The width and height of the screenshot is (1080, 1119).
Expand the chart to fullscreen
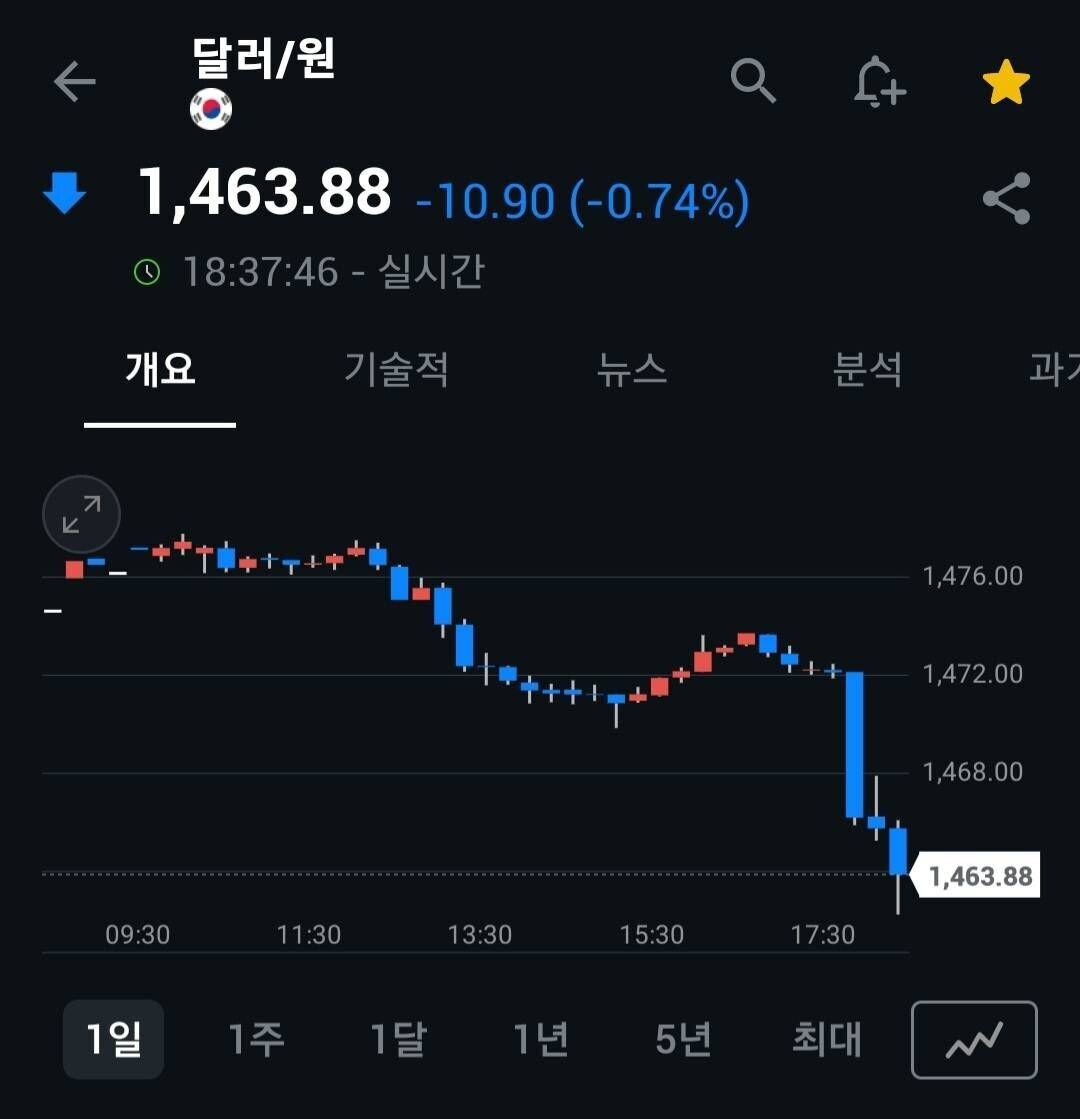coord(80,514)
